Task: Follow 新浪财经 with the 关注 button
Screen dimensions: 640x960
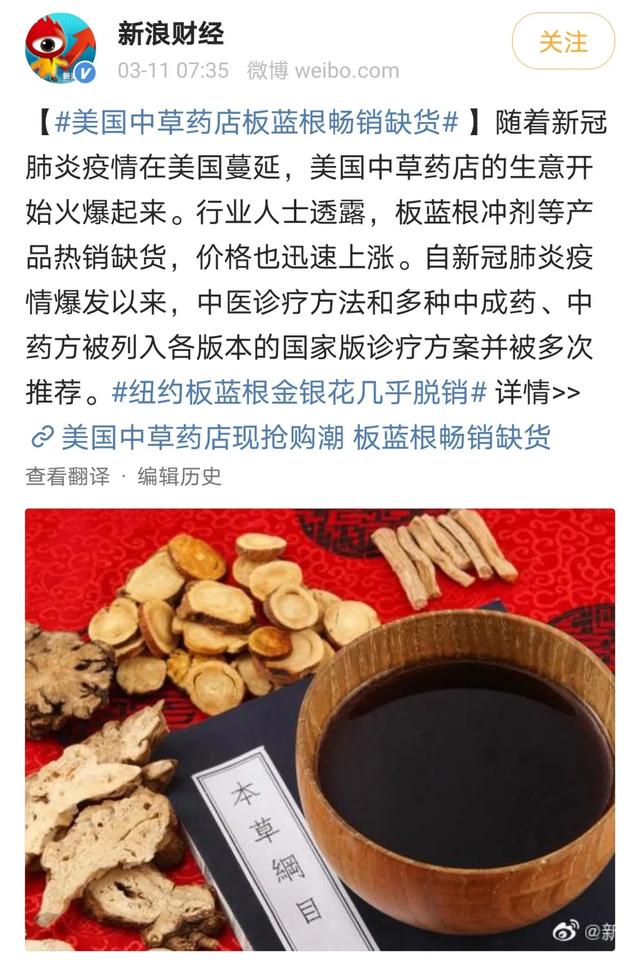Action: click(x=563, y=41)
